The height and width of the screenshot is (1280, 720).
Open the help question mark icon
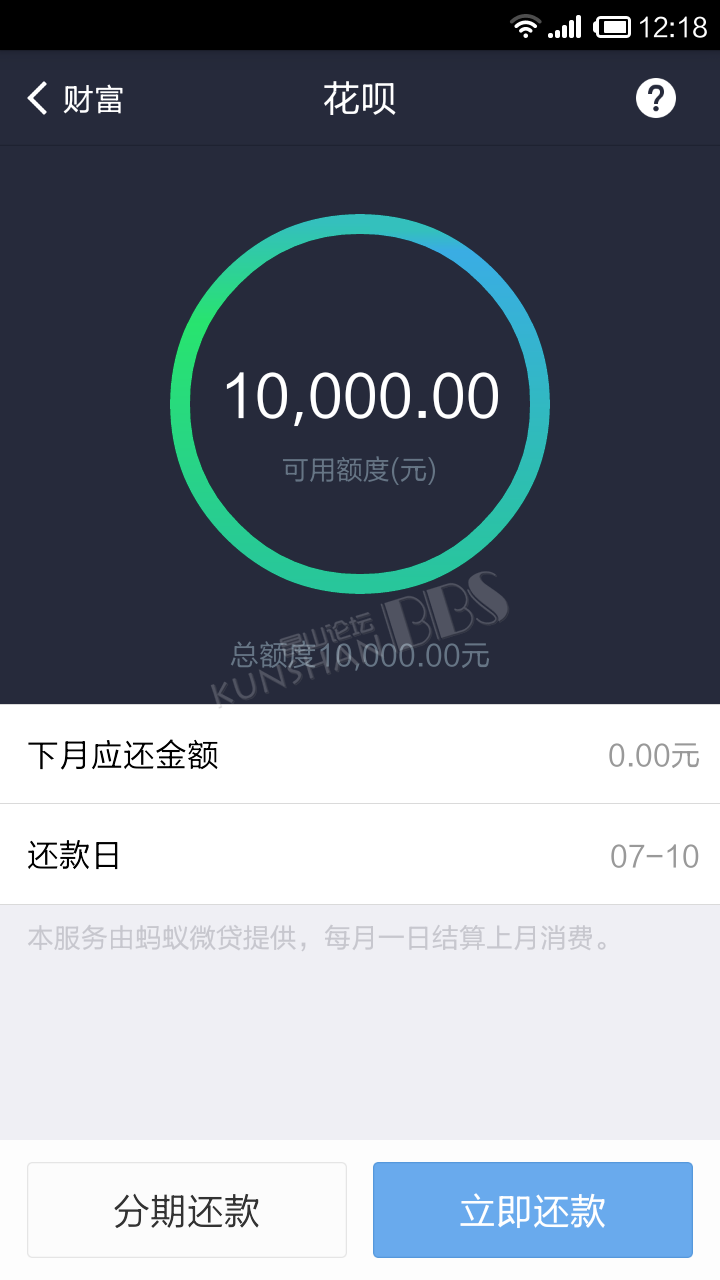click(656, 98)
